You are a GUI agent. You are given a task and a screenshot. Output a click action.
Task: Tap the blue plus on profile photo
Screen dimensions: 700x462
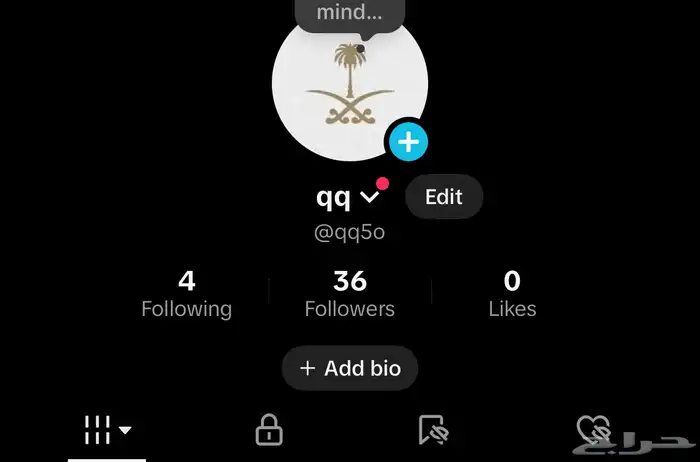408,143
